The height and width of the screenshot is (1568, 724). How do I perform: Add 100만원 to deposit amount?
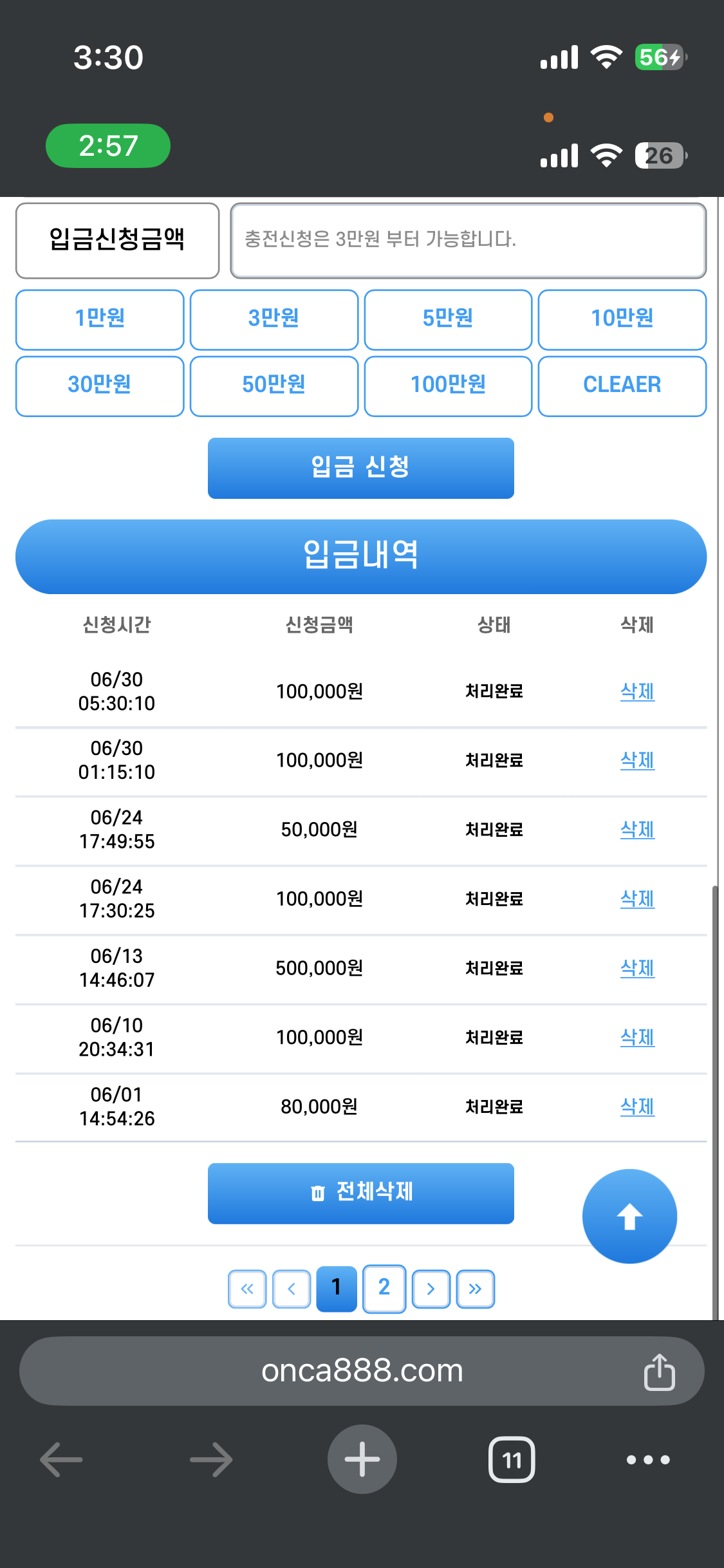pos(448,386)
